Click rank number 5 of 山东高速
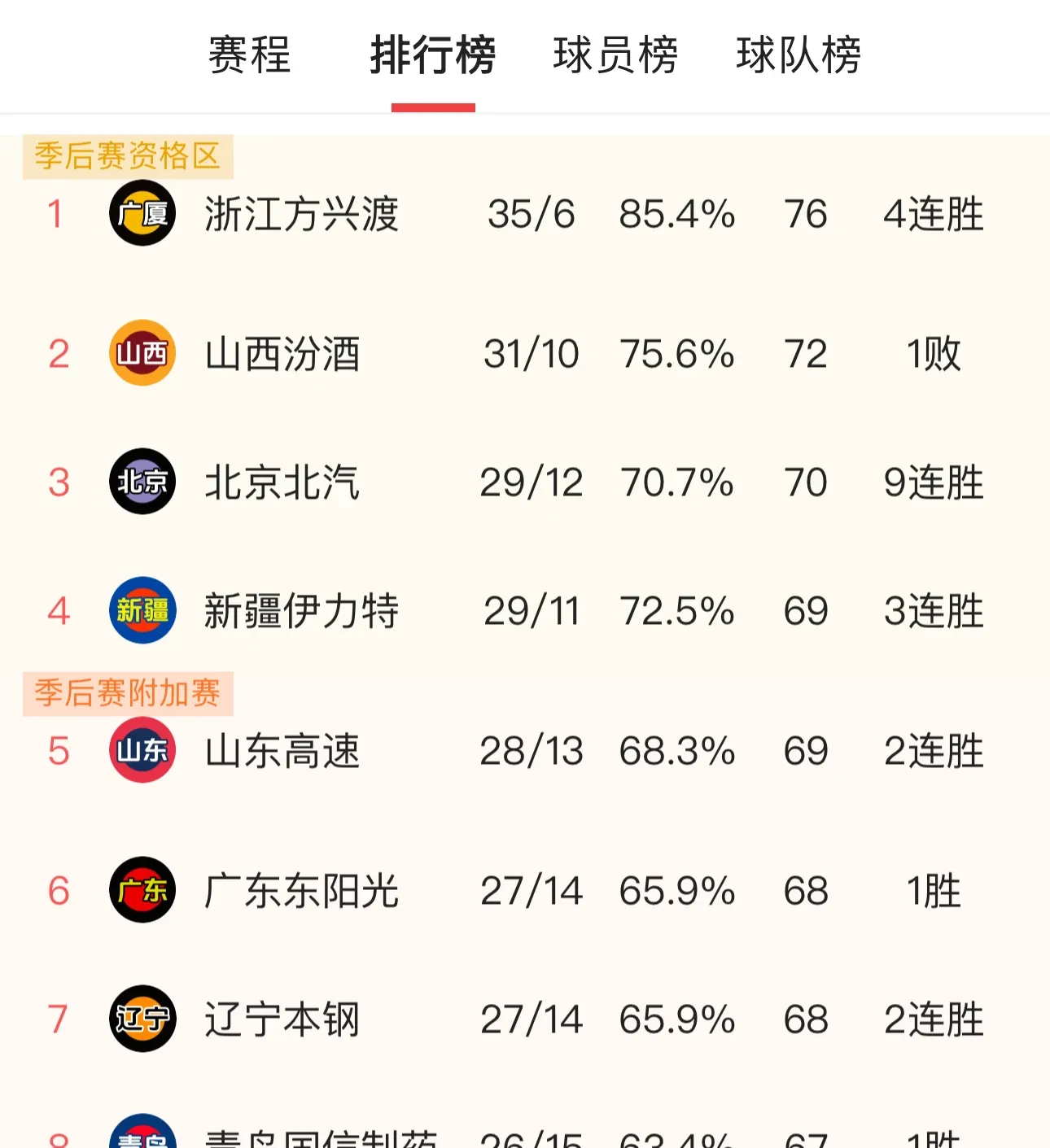 click(x=56, y=750)
